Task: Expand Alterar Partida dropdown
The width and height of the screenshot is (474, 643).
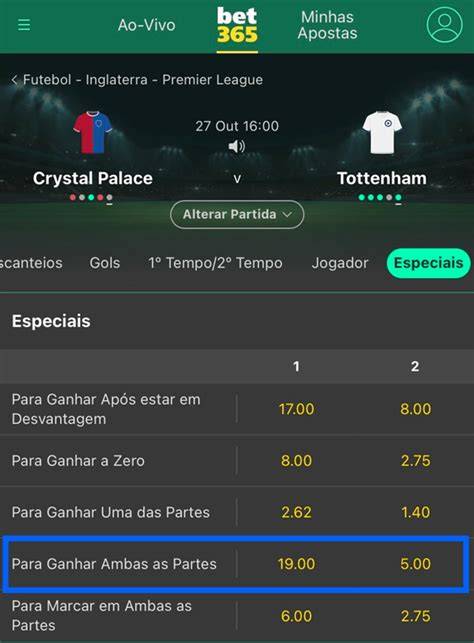Action: [x=237, y=214]
